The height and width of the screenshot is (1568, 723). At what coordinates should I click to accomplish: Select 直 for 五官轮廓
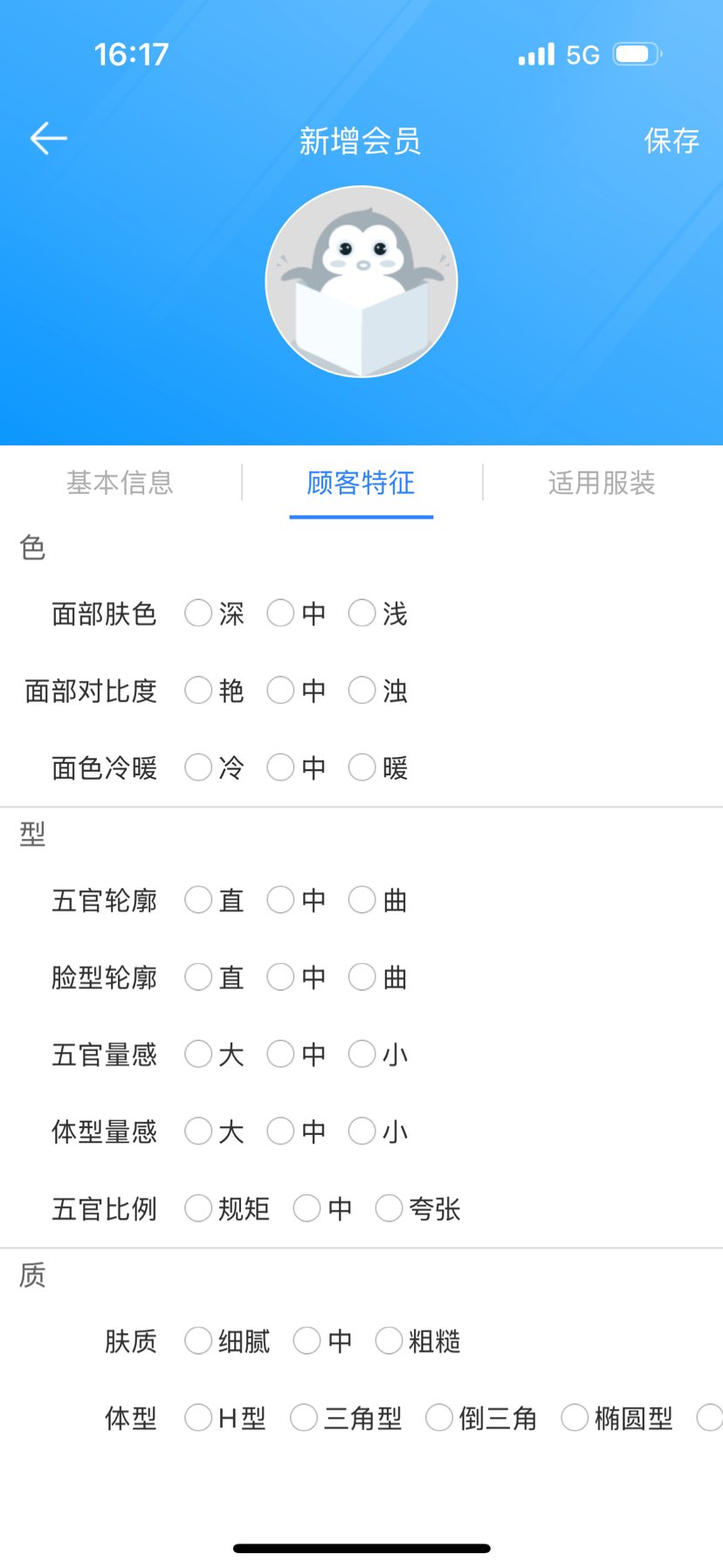[x=198, y=900]
